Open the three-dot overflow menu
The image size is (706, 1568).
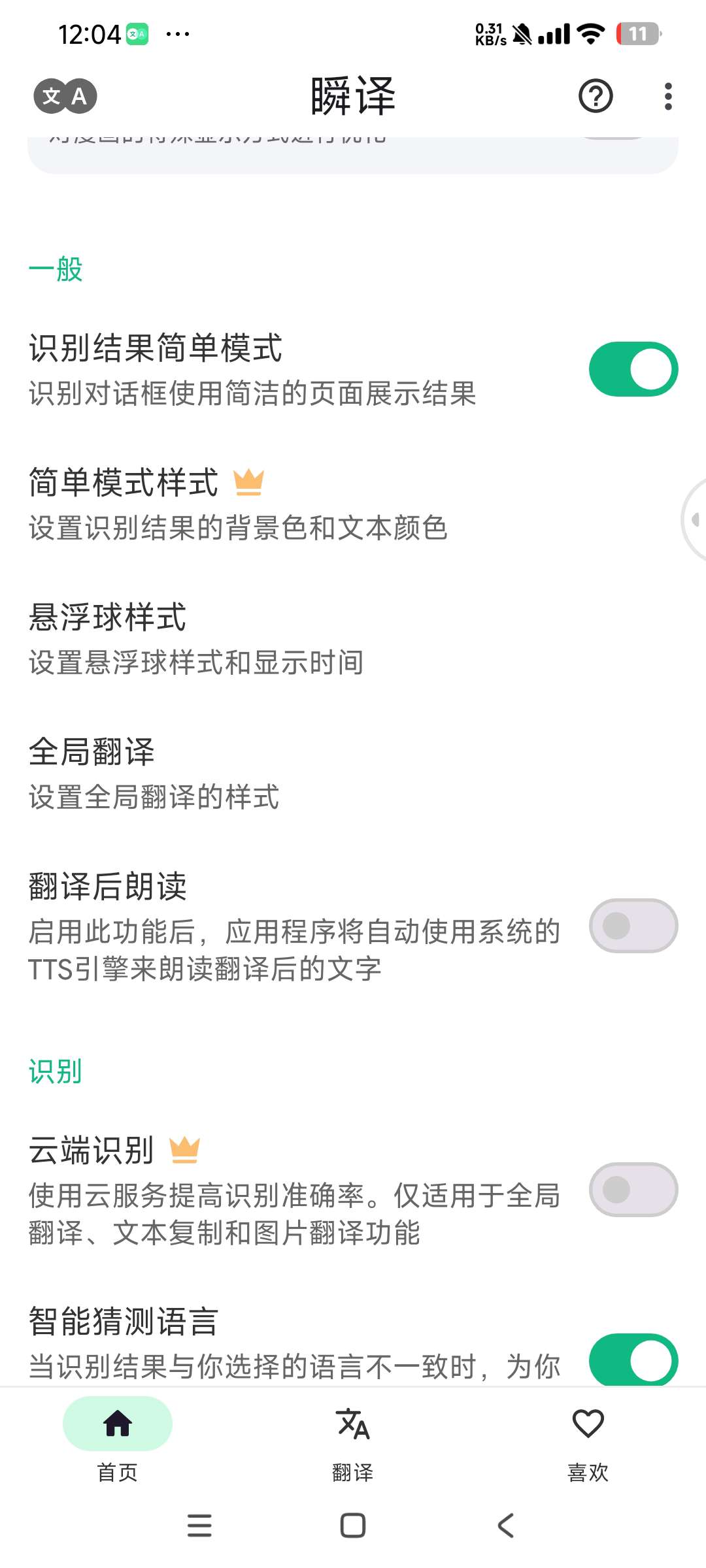(667, 97)
